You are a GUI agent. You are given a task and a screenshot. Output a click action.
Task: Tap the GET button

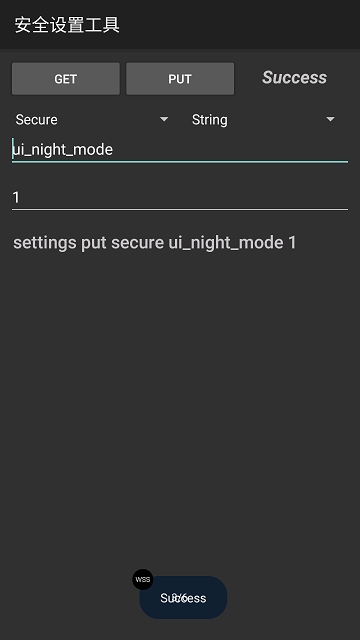(x=66, y=79)
